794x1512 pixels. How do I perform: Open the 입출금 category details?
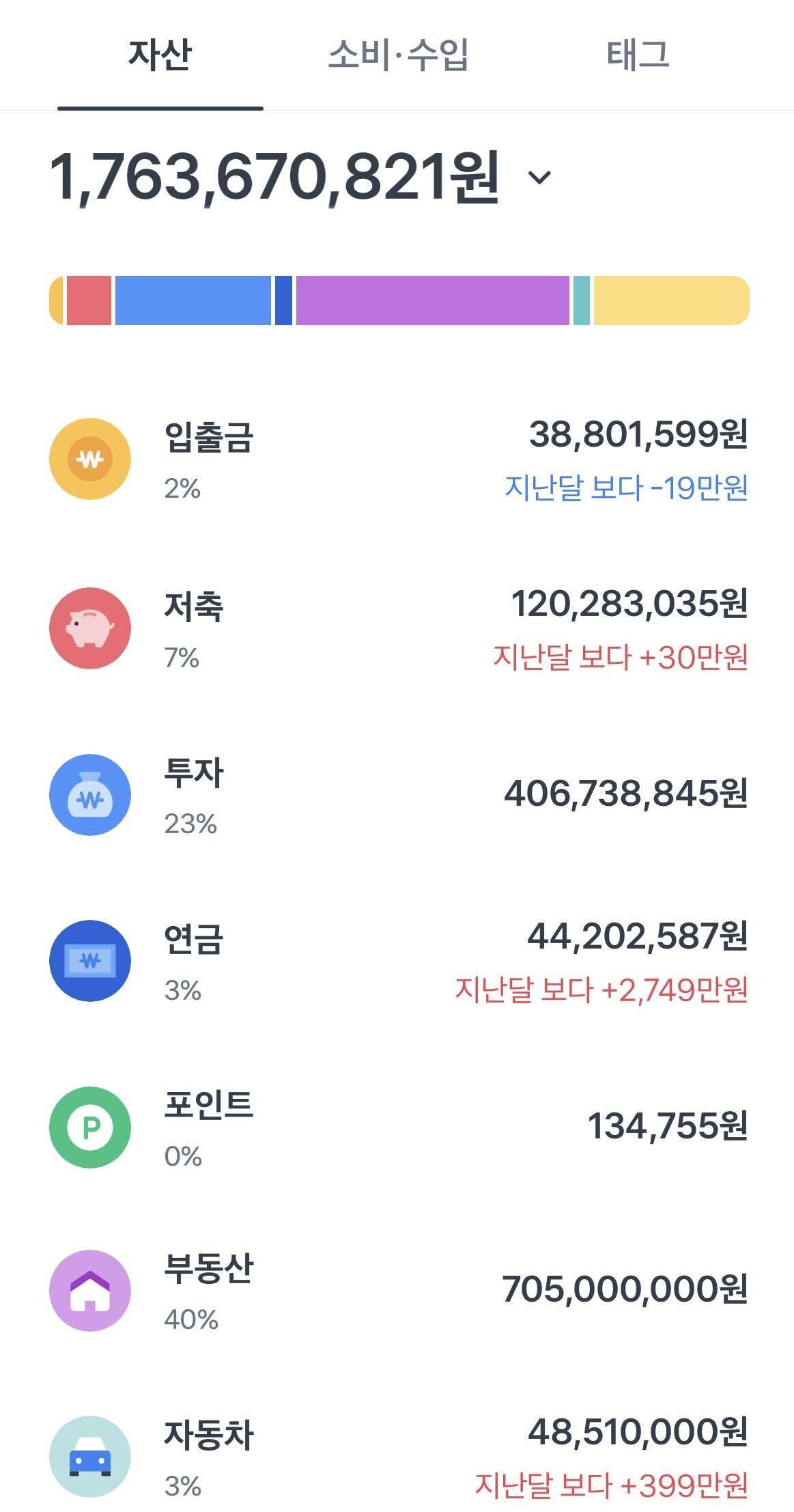396,458
